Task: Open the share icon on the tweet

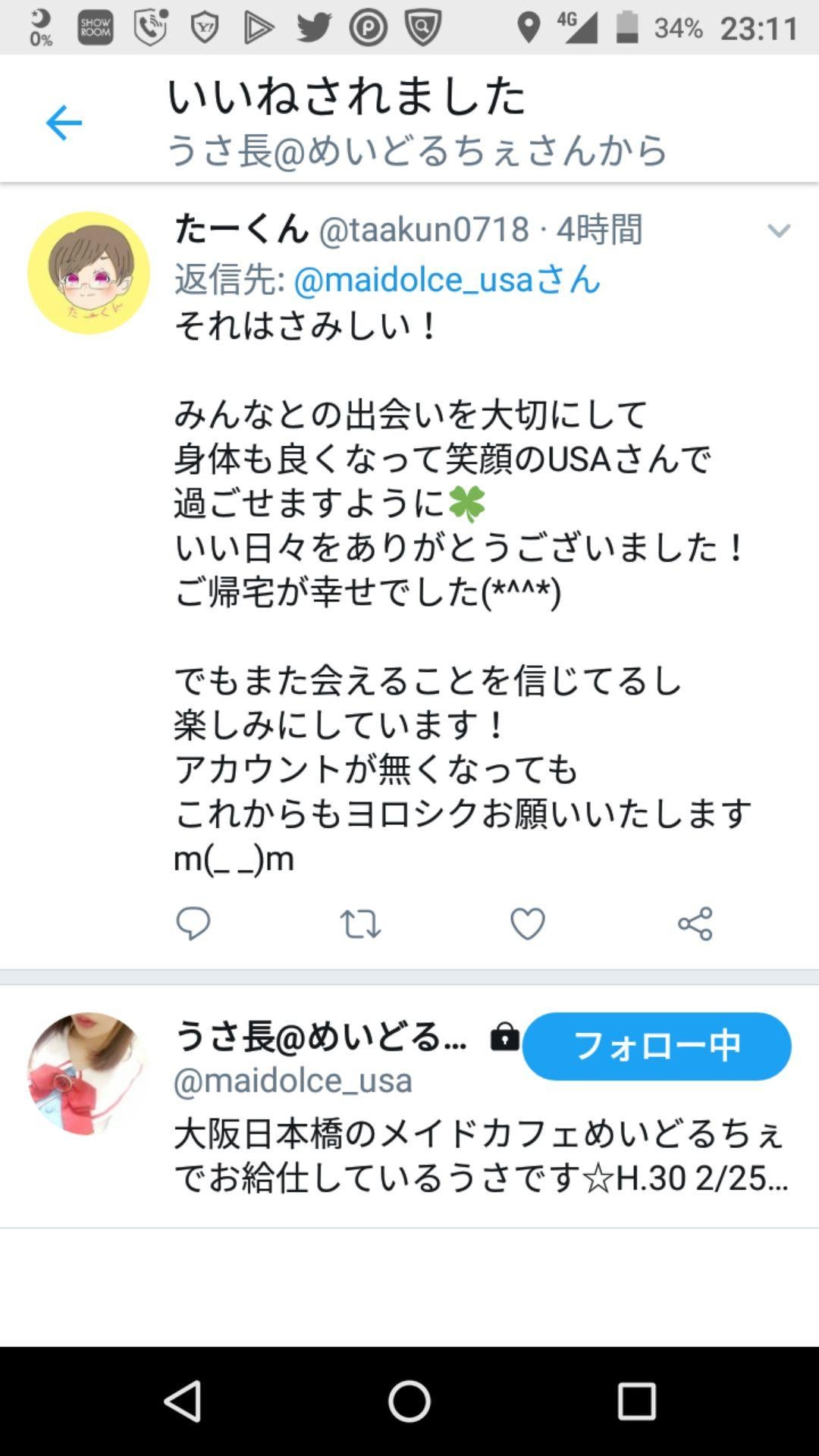Action: (x=694, y=922)
